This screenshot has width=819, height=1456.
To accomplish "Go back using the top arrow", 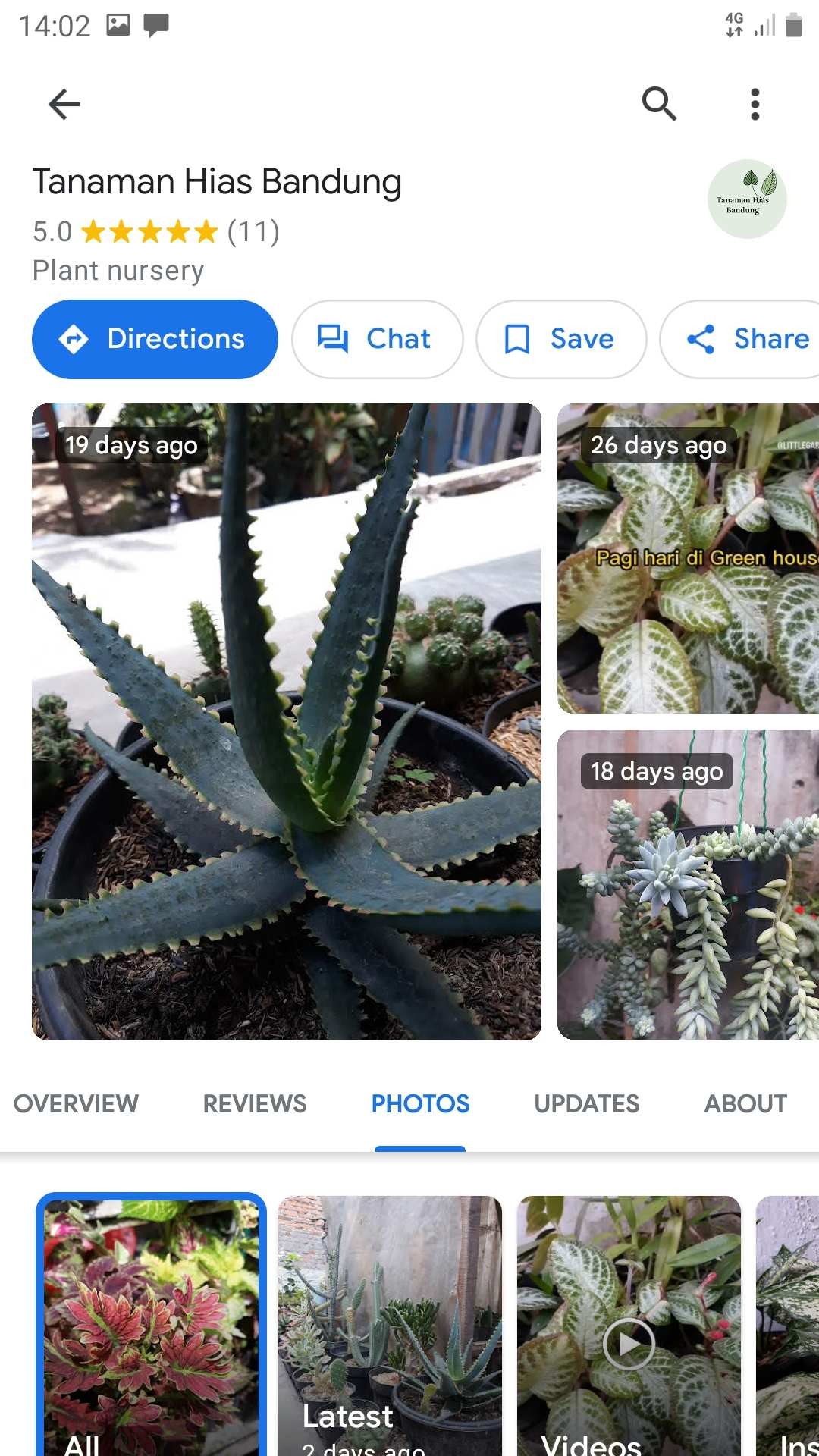I will 64,104.
